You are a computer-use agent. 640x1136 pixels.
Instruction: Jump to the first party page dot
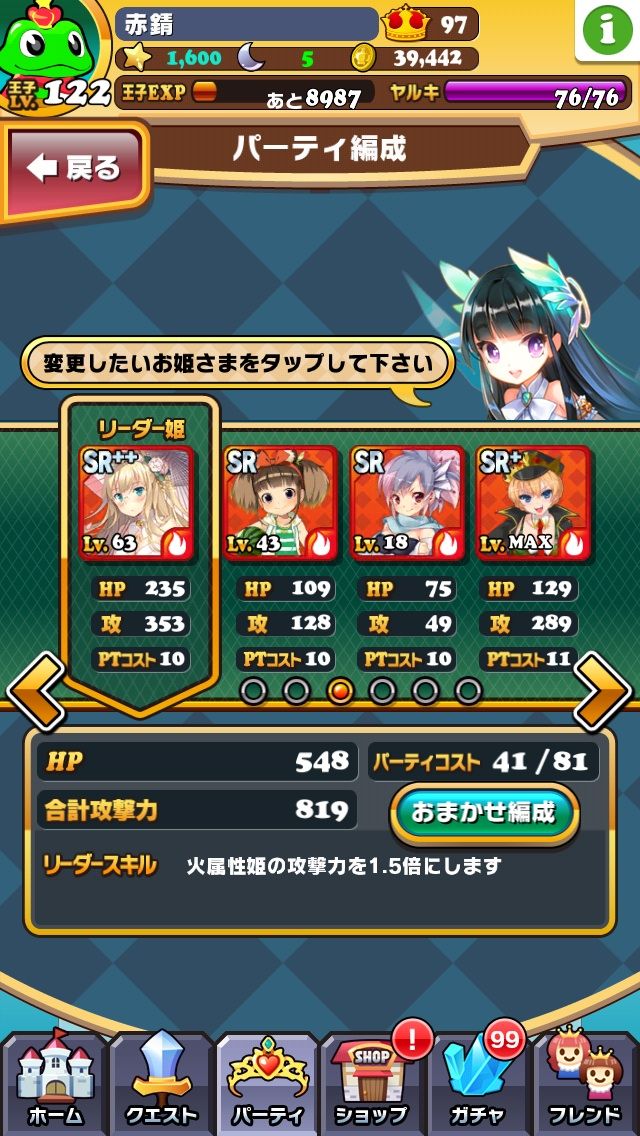pyautogui.click(x=254, y=690)
